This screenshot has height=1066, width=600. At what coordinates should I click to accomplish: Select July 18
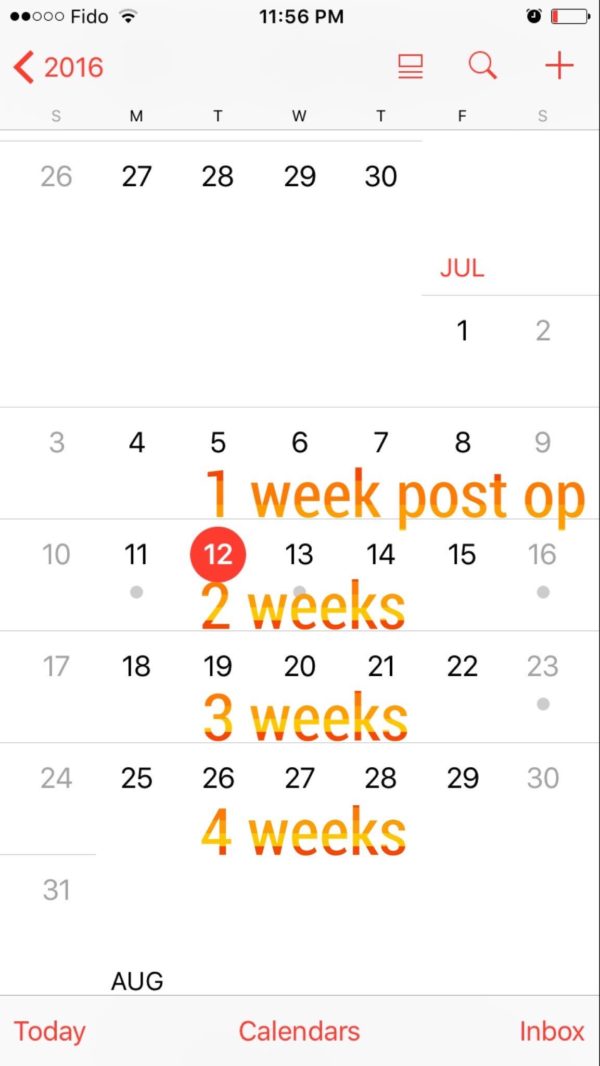click(x=137, y=667)
